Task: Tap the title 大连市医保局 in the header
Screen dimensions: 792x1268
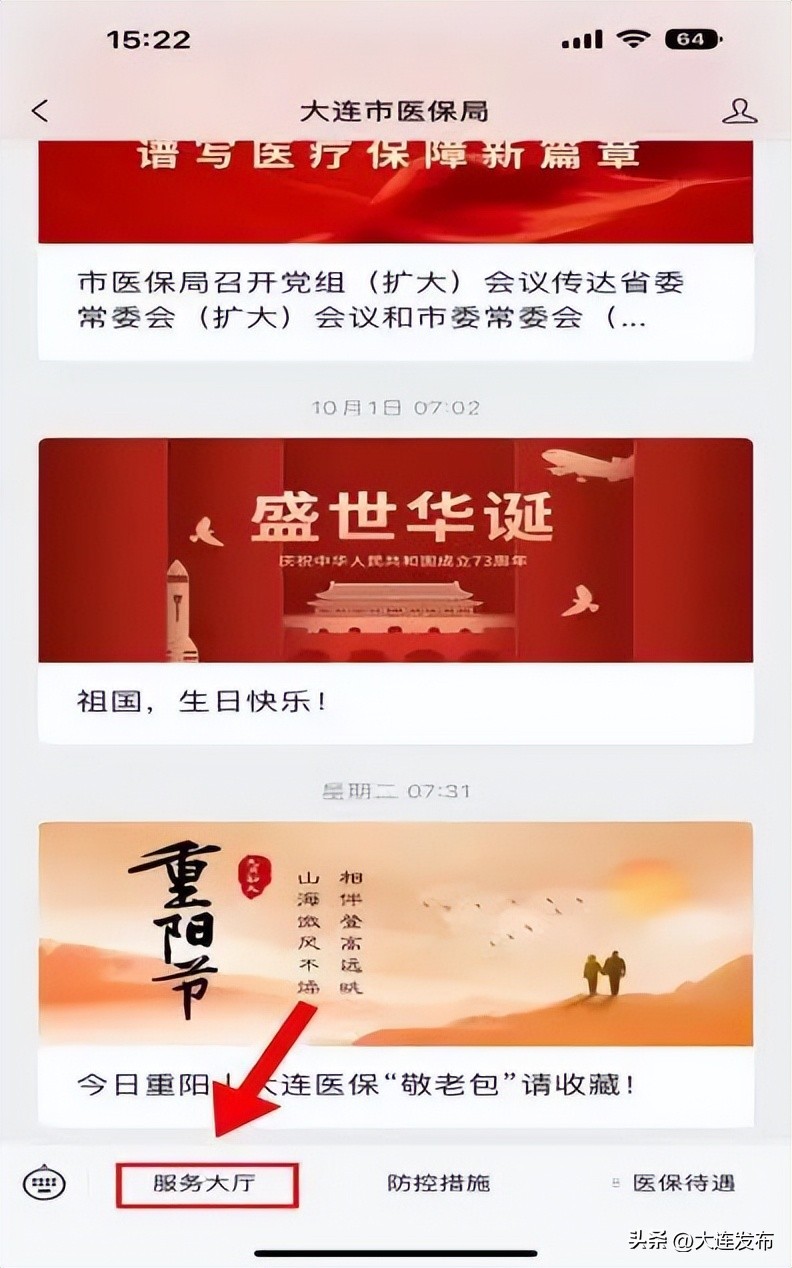Action: [396, 109]
